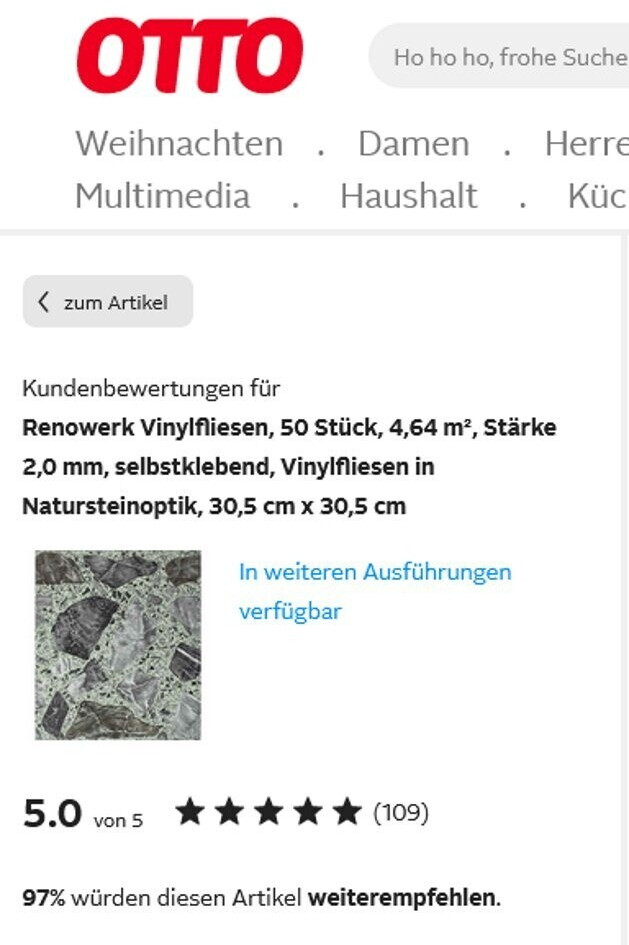The image size is (629, 945).
Task: Open 'In weiteren Ausführungen verfügbar' link
Action: [x=375, y=591]
